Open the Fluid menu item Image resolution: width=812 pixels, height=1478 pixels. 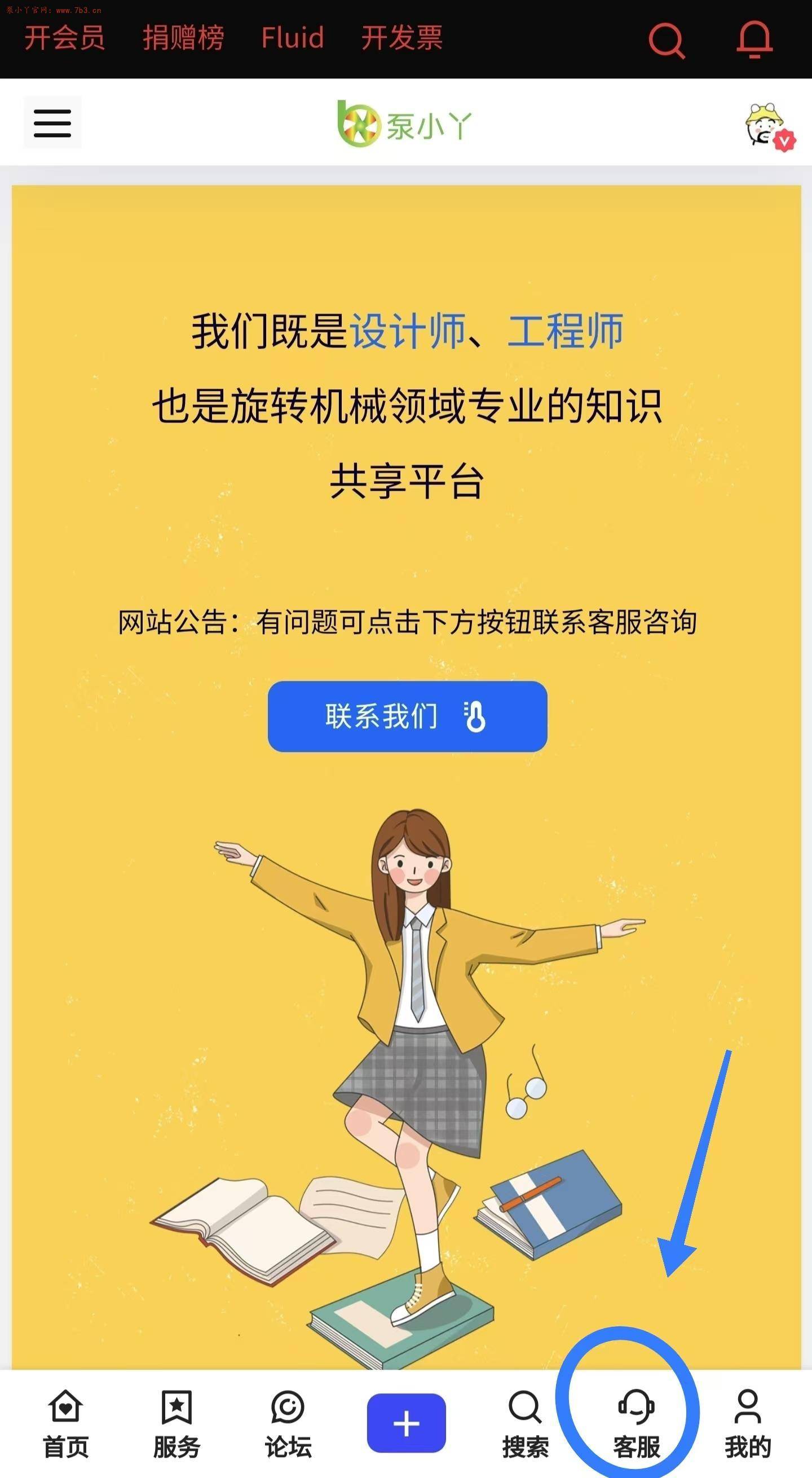point(293,38)
